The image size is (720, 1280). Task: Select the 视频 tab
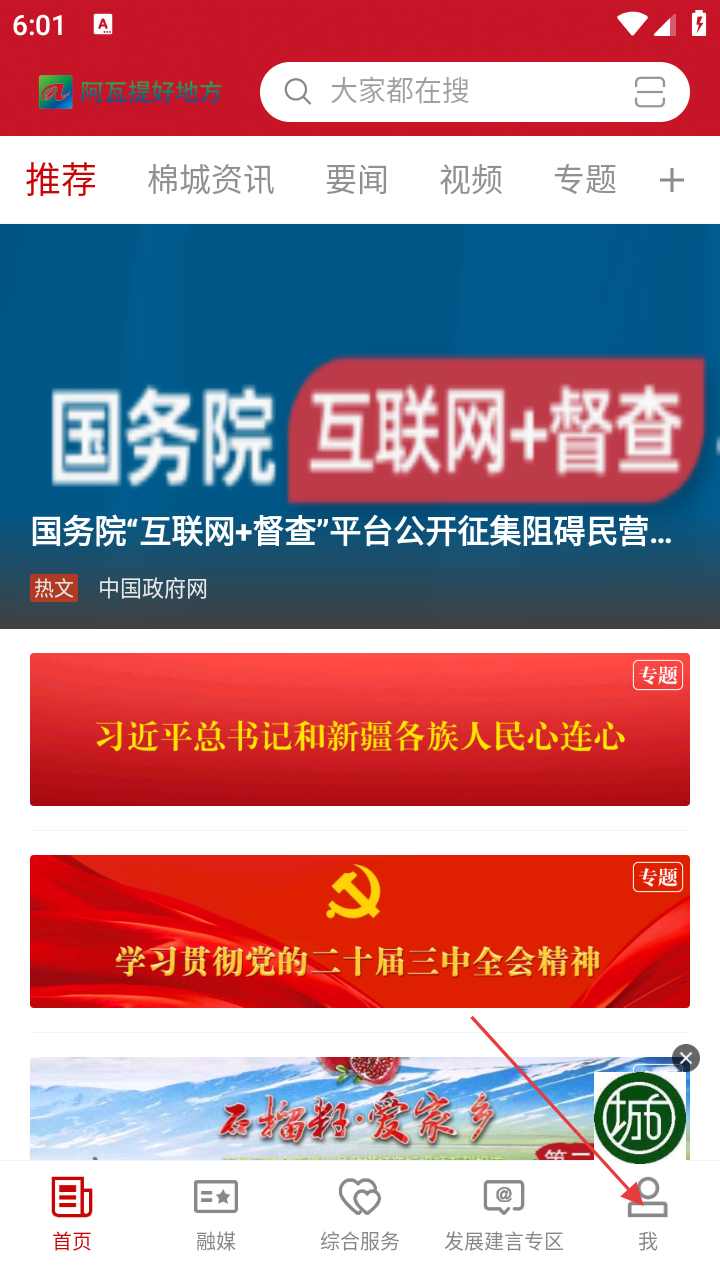pos(471,180)
